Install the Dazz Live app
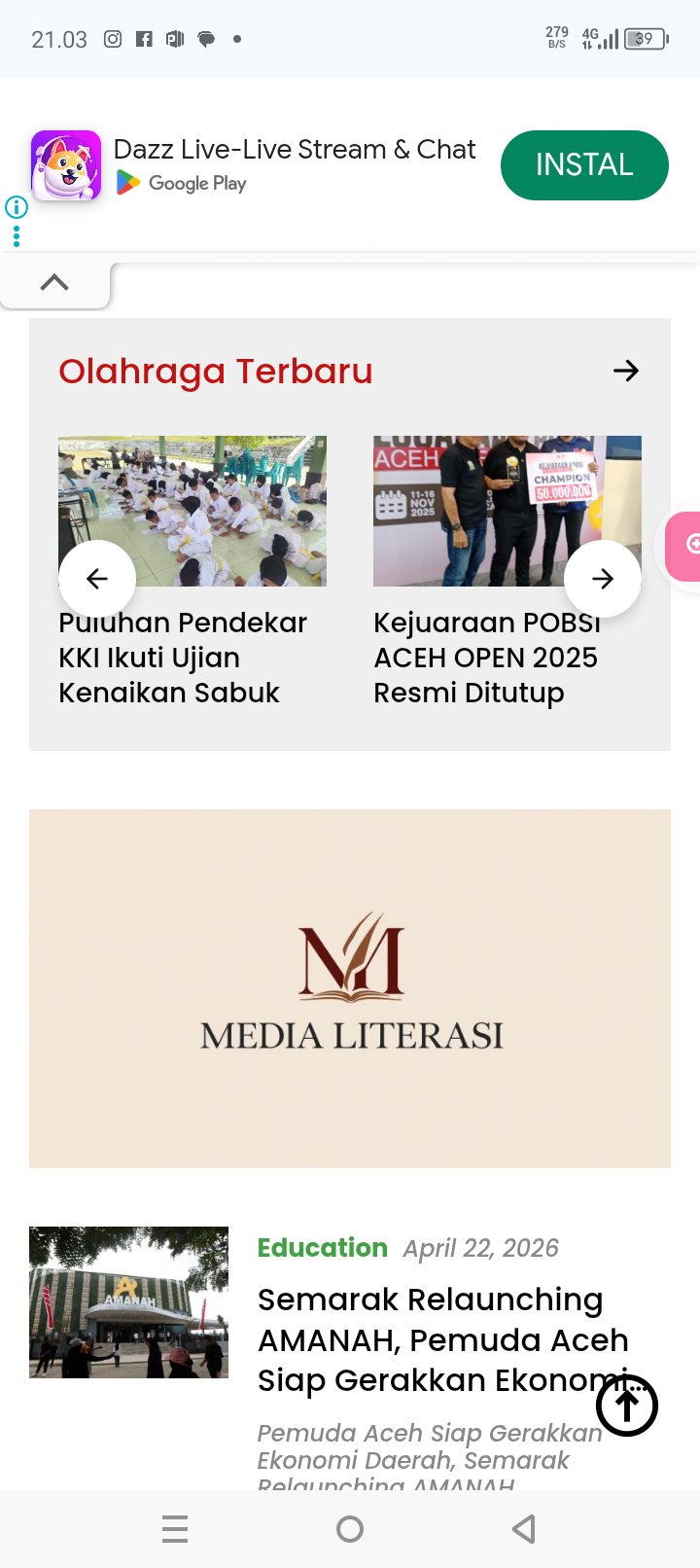The image size is (700, 1568). click(584, 165)
